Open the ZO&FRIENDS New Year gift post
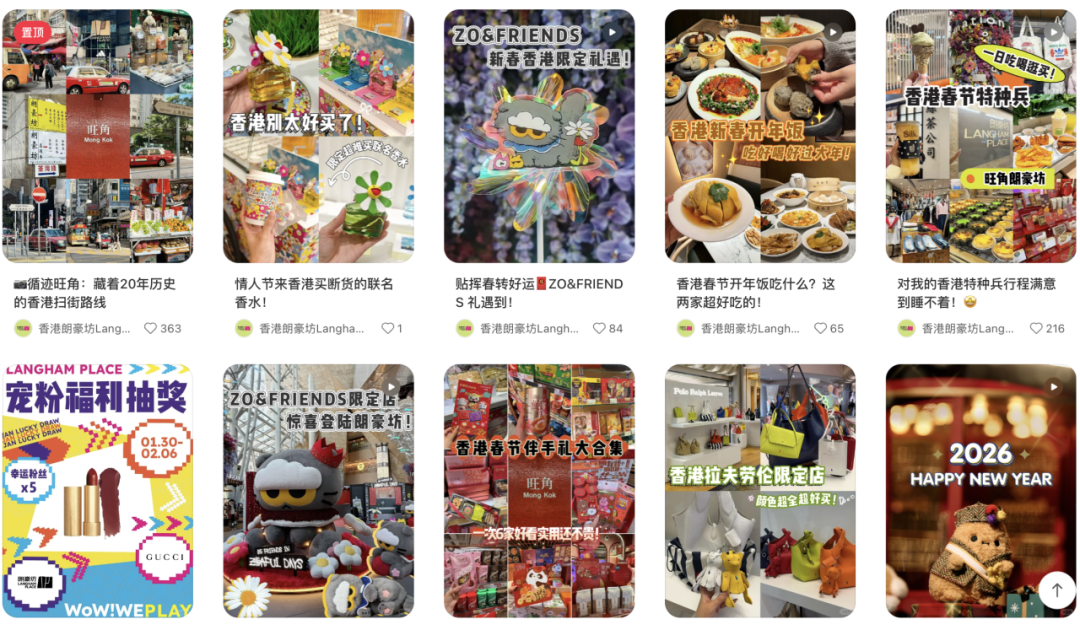Viewport: 1080px width, 630px height. click(x=539, y=136)
